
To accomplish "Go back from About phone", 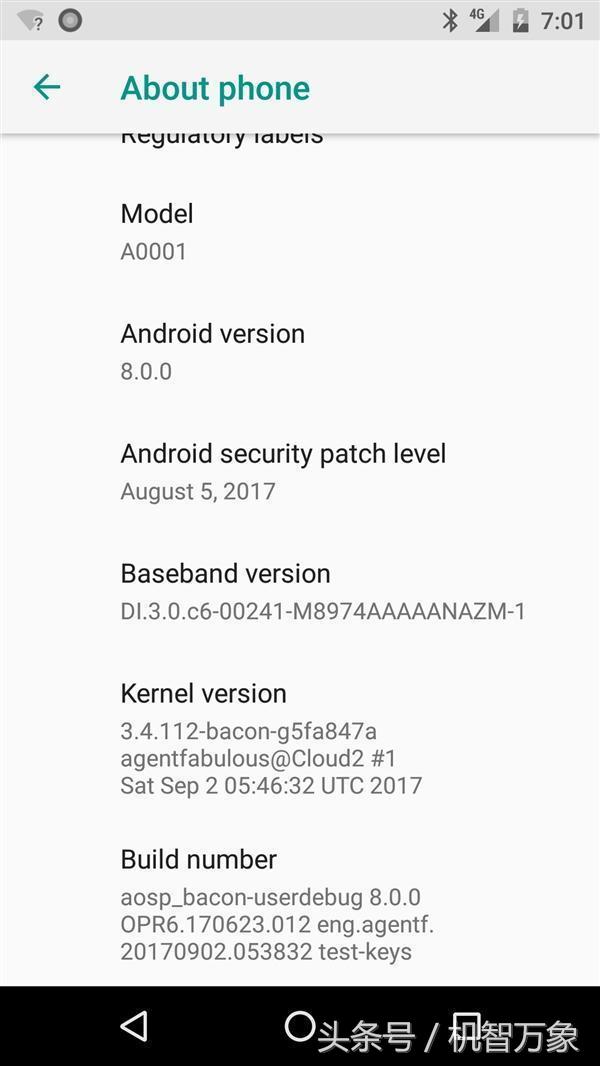I will [x=47, y=88].
